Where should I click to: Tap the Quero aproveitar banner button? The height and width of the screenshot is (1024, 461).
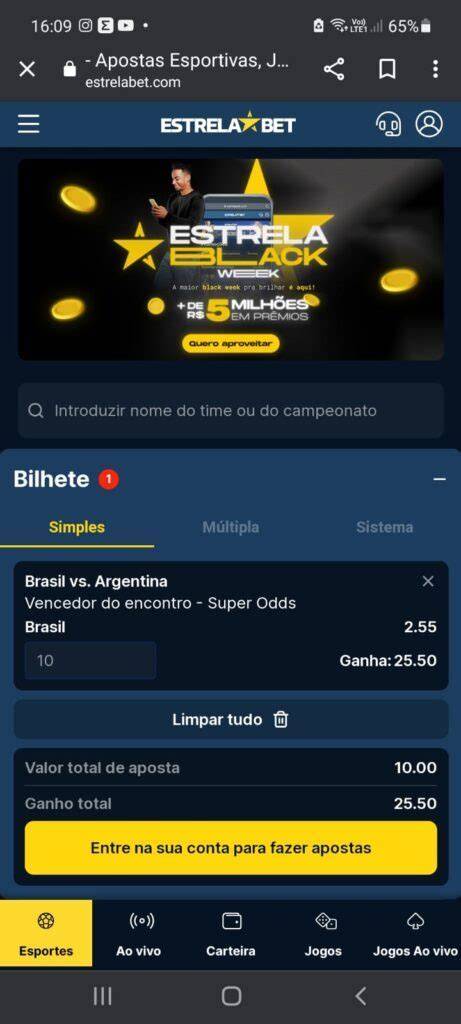230,343
